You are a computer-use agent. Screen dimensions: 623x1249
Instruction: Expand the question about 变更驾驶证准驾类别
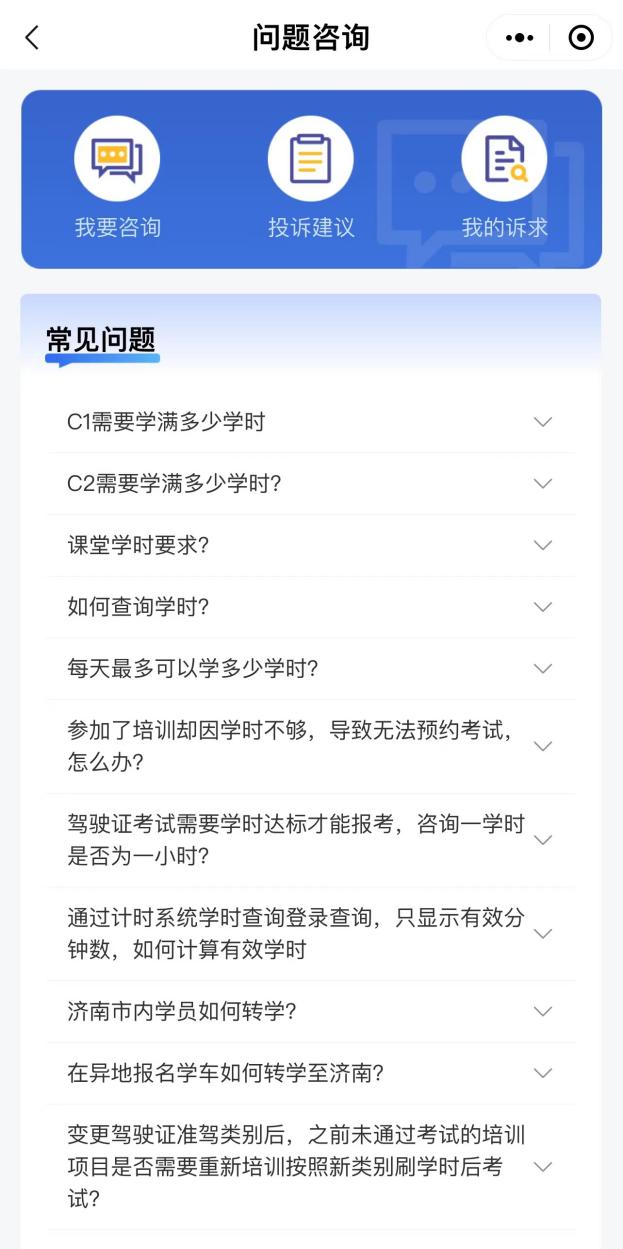(x=311, y=1167)
